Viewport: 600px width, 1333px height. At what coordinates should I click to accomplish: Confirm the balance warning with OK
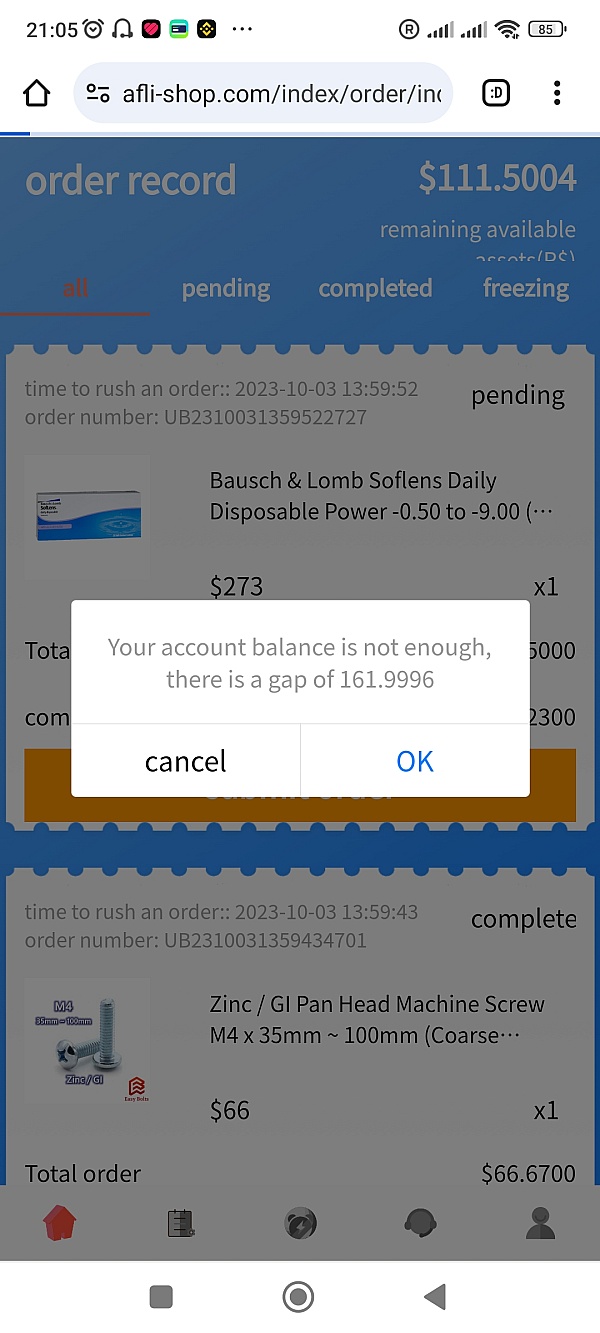[415, 761]
